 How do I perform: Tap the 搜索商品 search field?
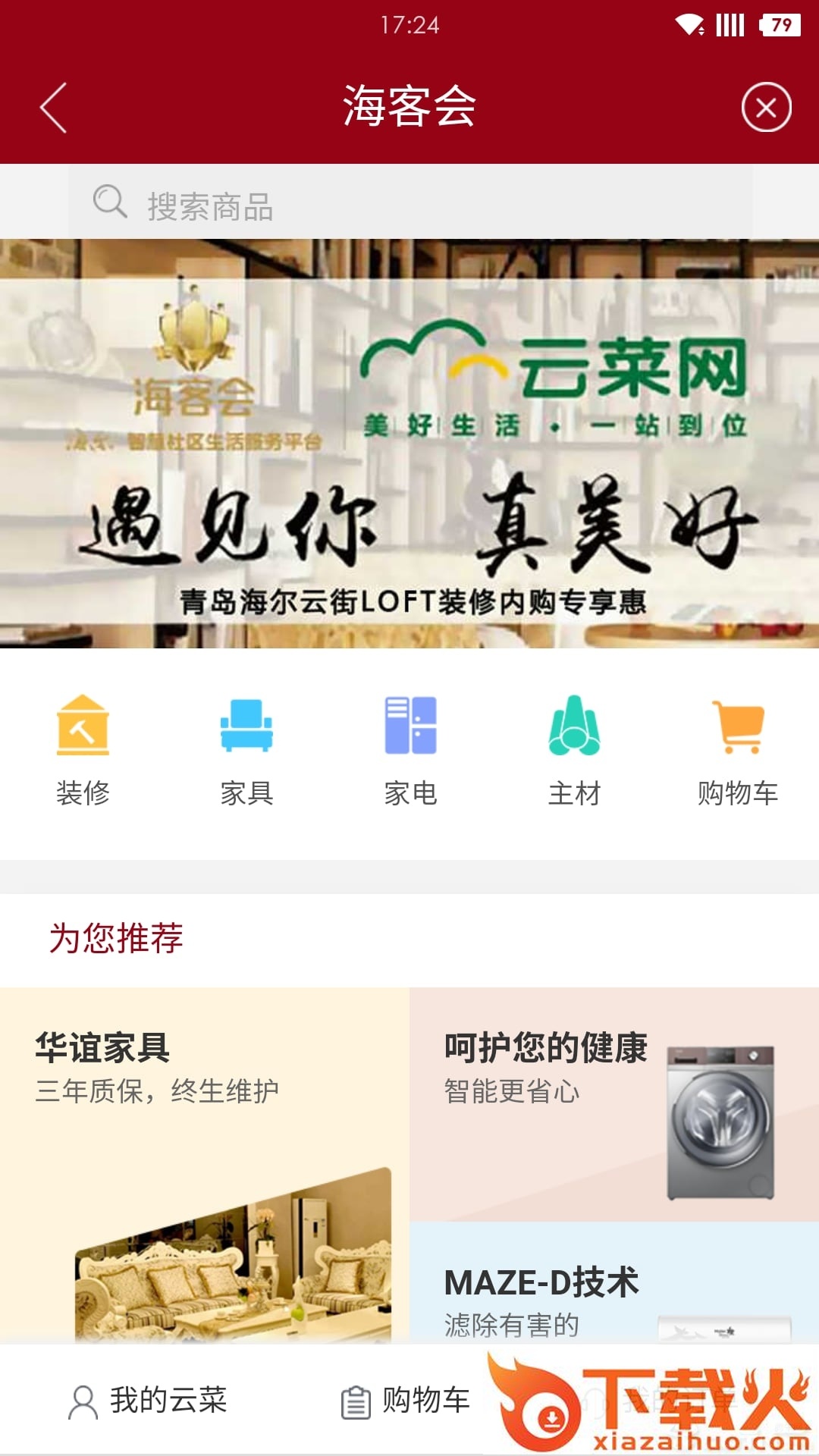[410, 202]
